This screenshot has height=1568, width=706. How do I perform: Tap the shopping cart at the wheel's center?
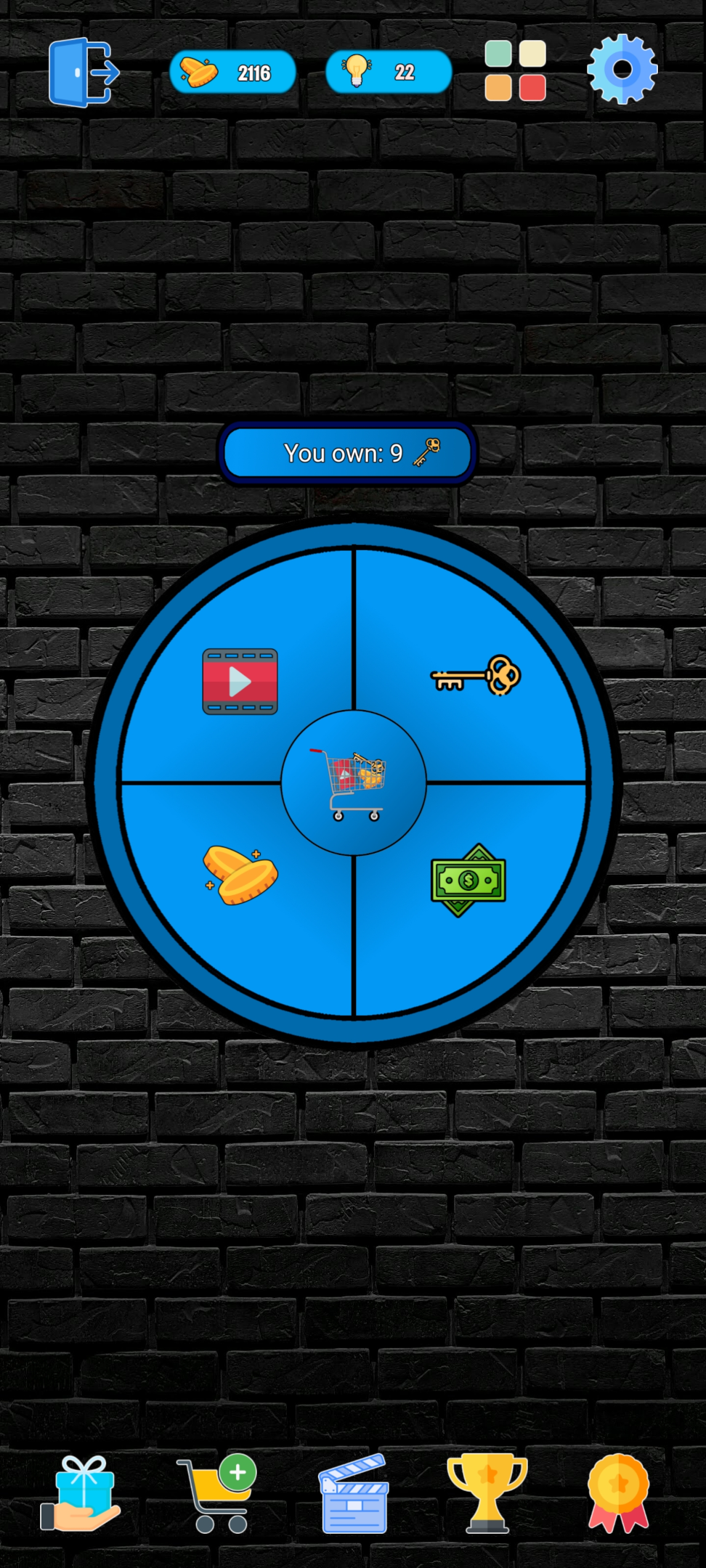[354, 783]
